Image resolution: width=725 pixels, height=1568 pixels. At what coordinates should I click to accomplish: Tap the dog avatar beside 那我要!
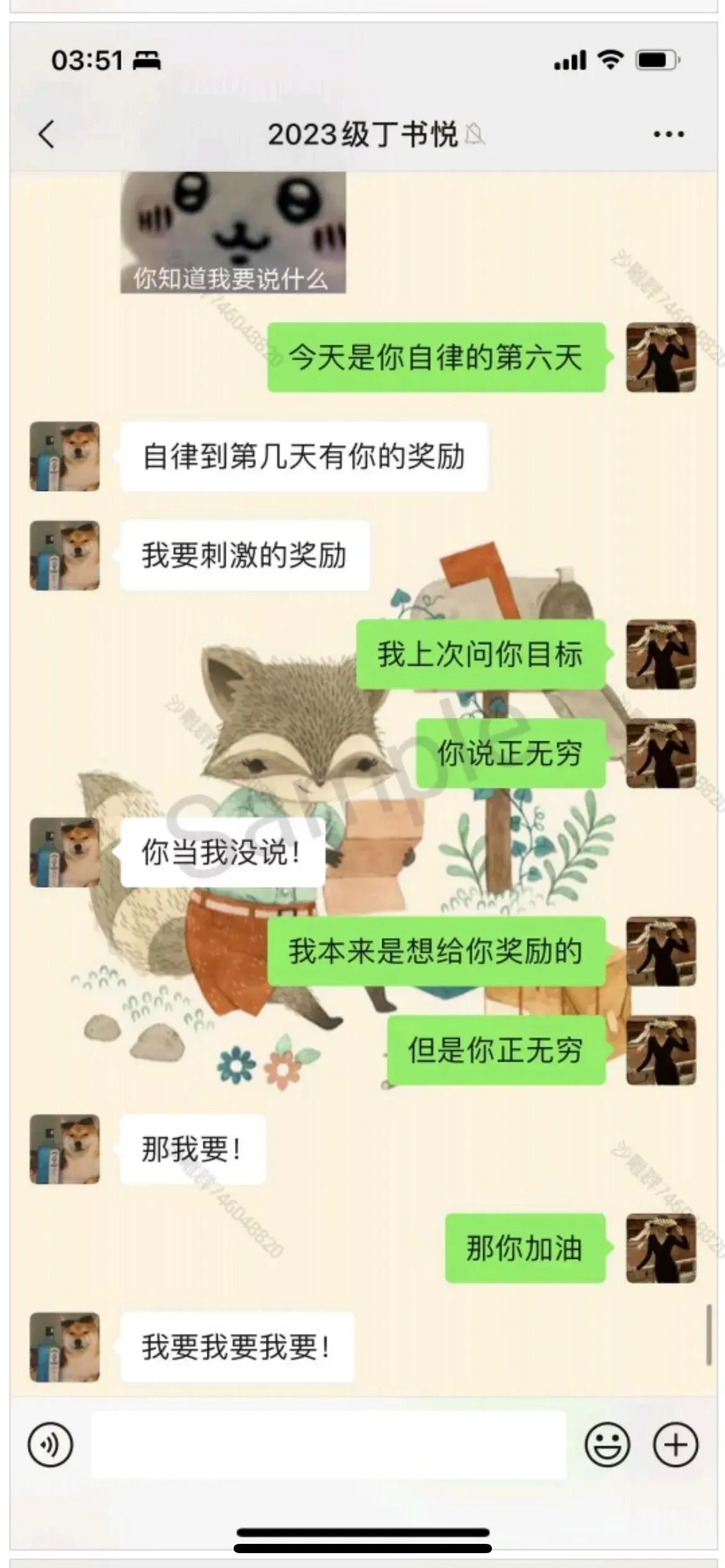click(65, 1149)
